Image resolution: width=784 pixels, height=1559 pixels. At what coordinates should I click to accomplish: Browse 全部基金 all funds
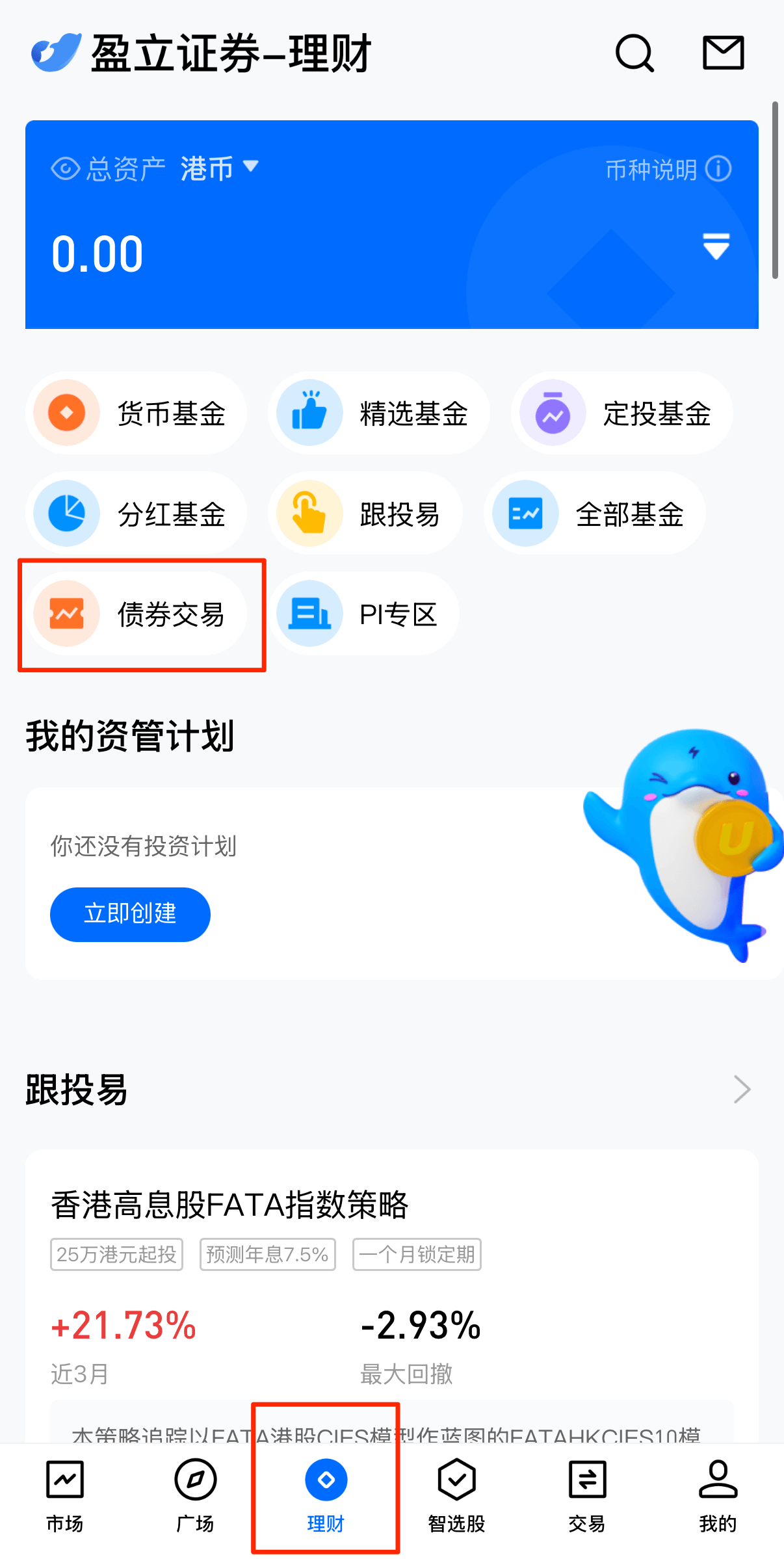coord(594,514)
